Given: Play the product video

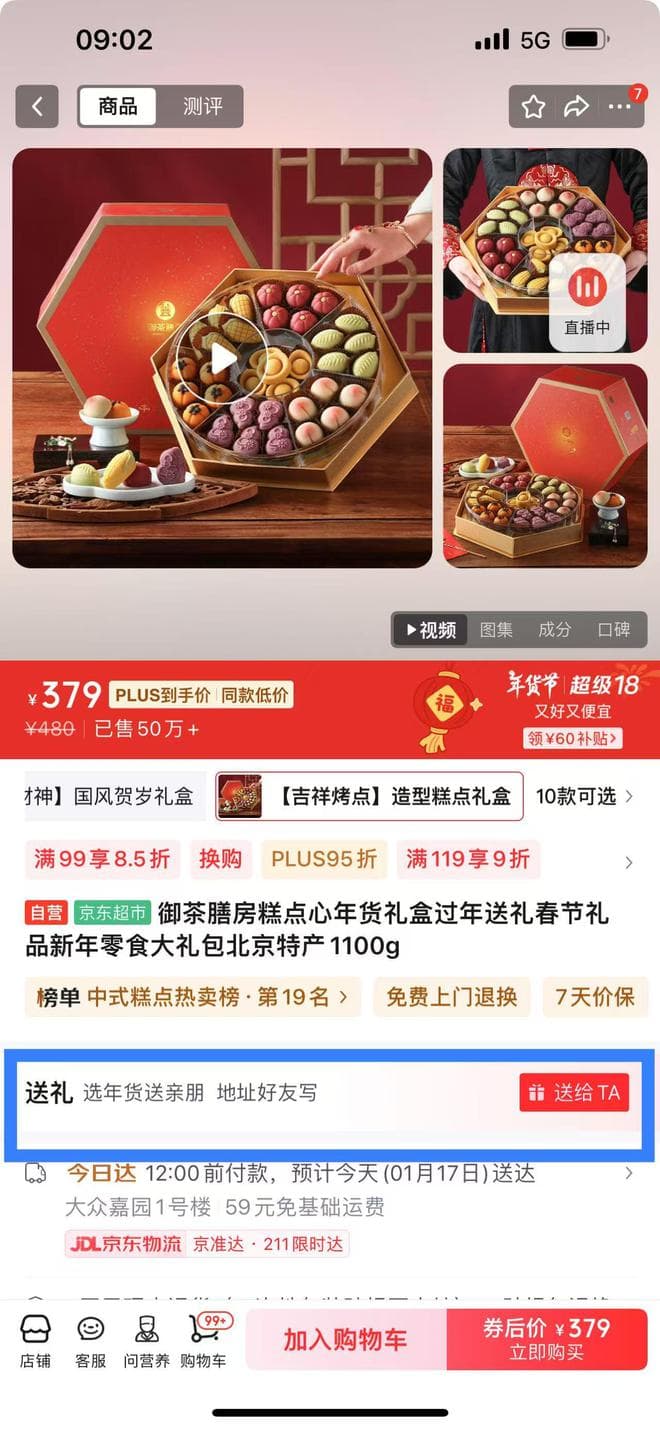Looking at the screenshot, I should pos(222,358).
